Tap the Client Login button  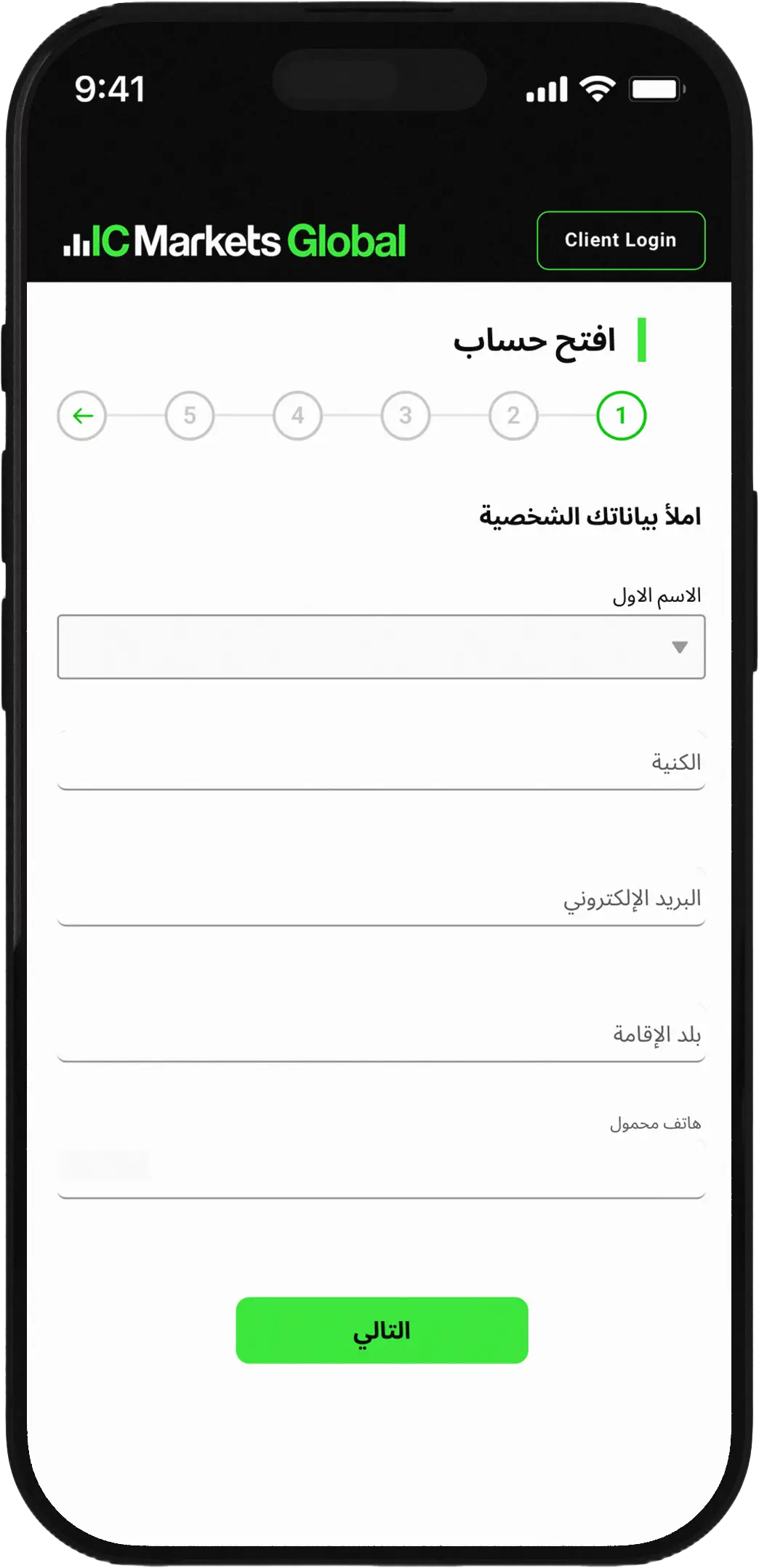pos(620,241)
